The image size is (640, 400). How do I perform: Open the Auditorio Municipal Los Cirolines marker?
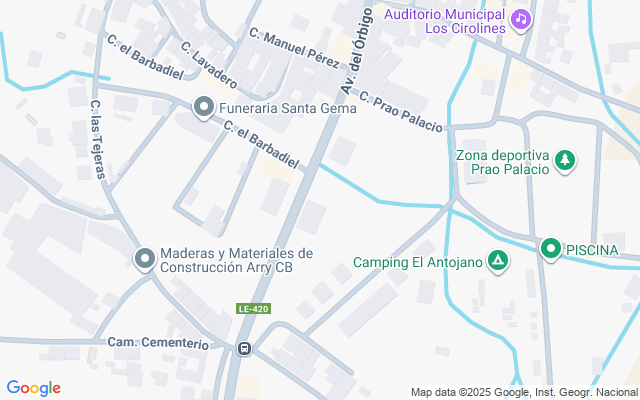coord(521,20)
